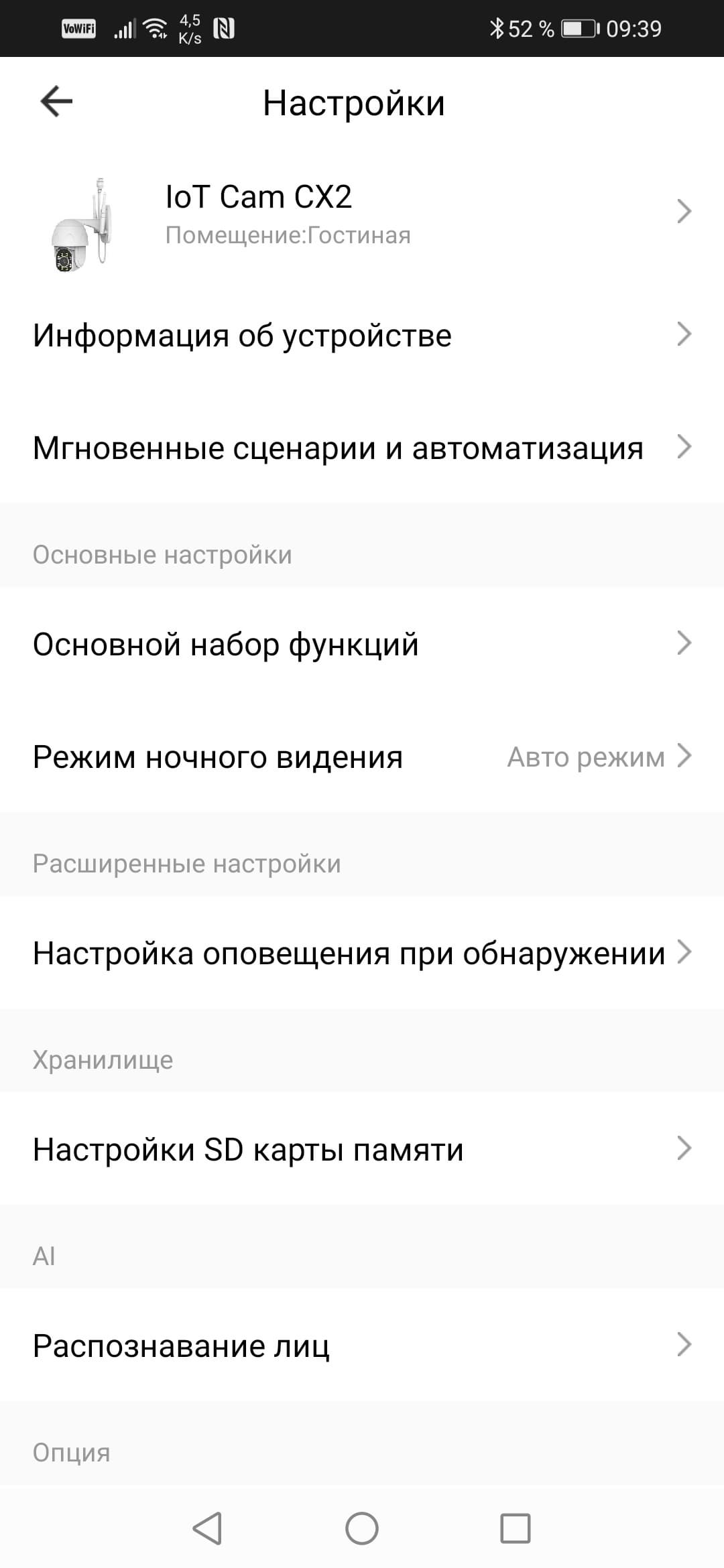724x1568 pixels.
Task: Open Мгновенные сценарии и автоматизация
Action: [x=362, y=448]
